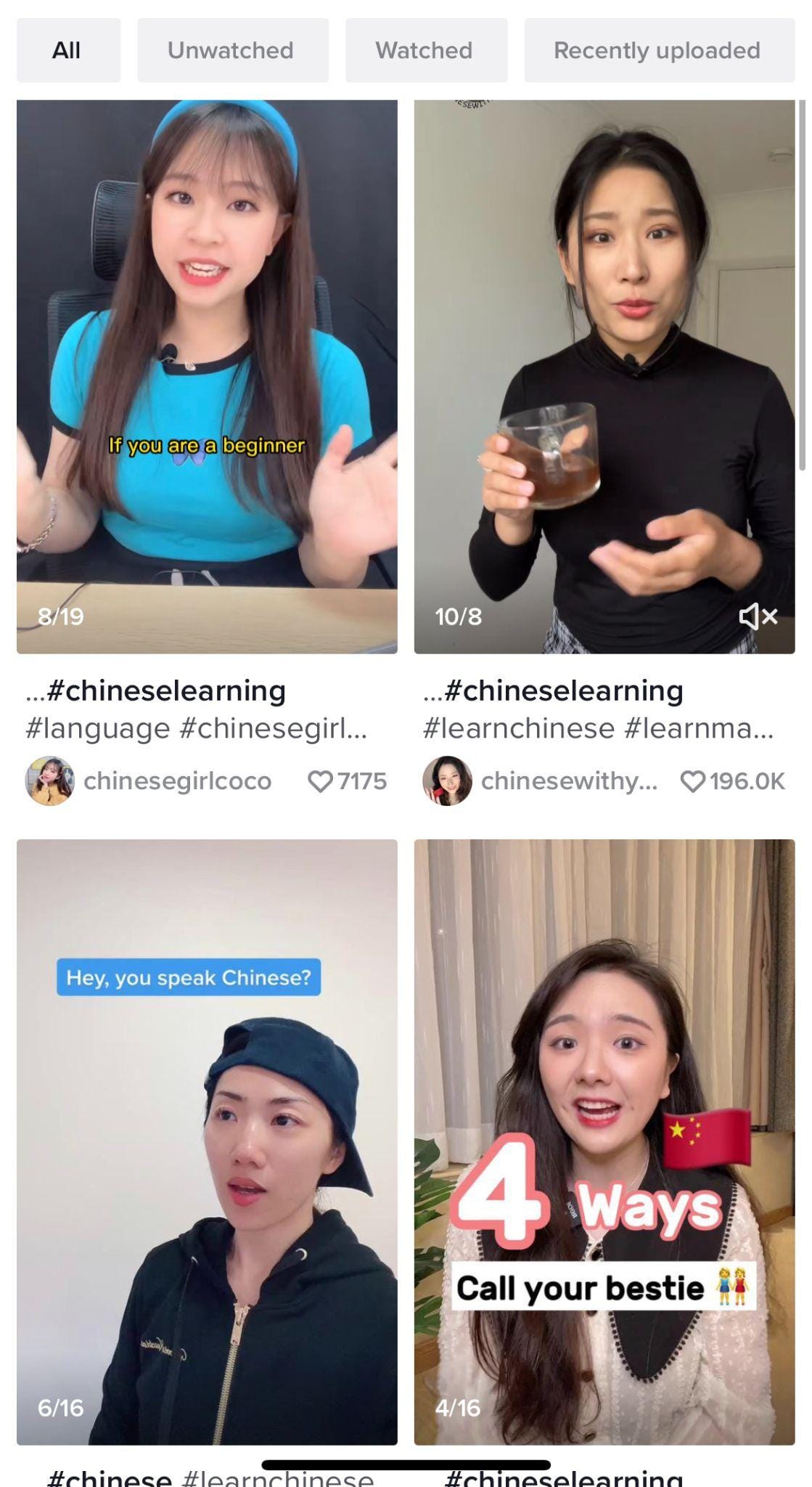812x1487 pixels.
Task: Like the video with 196.0K likes
Action: pyautogui.click(x=693, y=781)
